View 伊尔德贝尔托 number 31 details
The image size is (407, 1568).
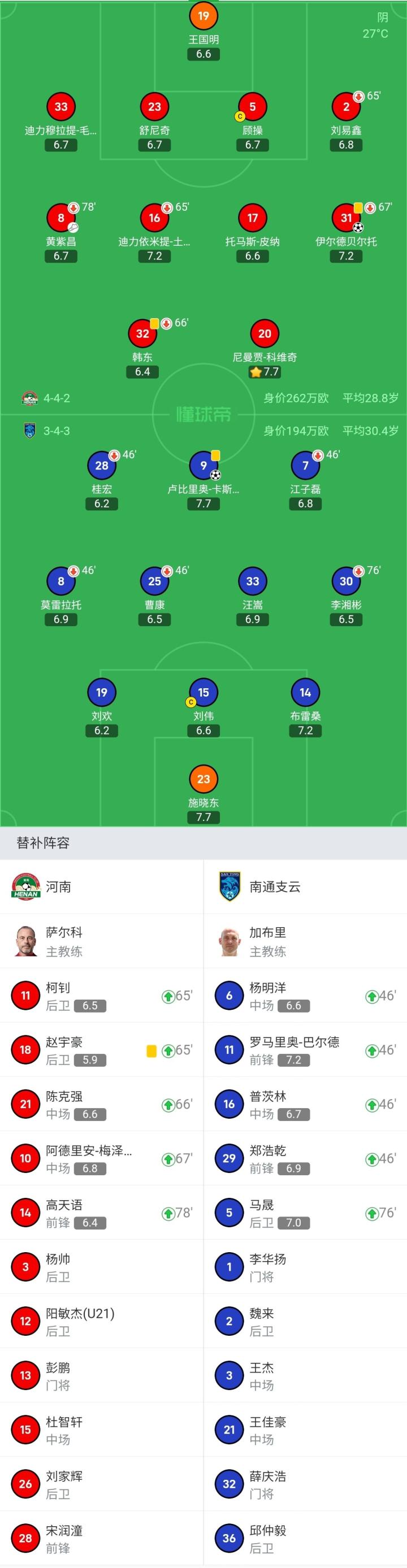pyautogui.click(x=346, y=218)
